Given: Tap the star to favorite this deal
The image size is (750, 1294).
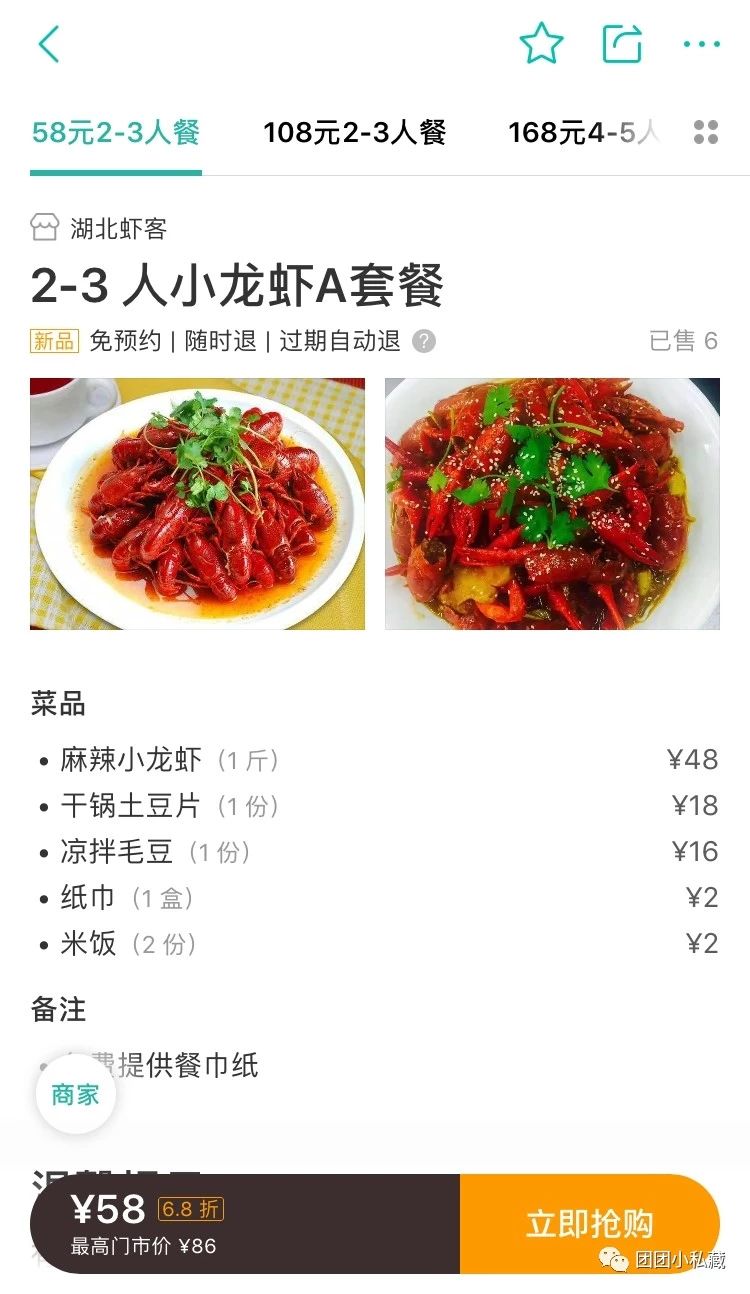Looking at the screenshot, I should pyautogui.click(x=541, y=42).
